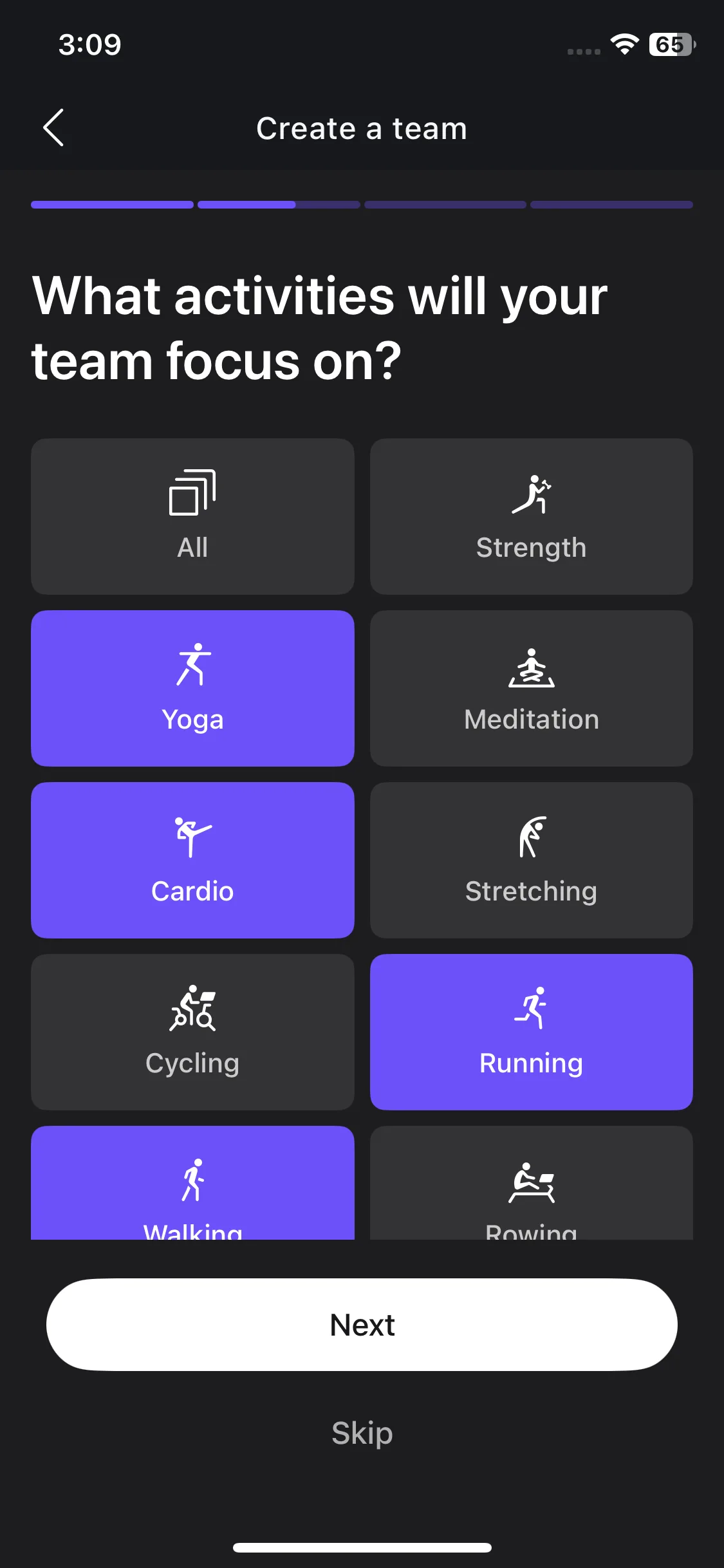724x1568 pixels.
Task: Add Rowing to the team focus
Action: [531, 1184]
